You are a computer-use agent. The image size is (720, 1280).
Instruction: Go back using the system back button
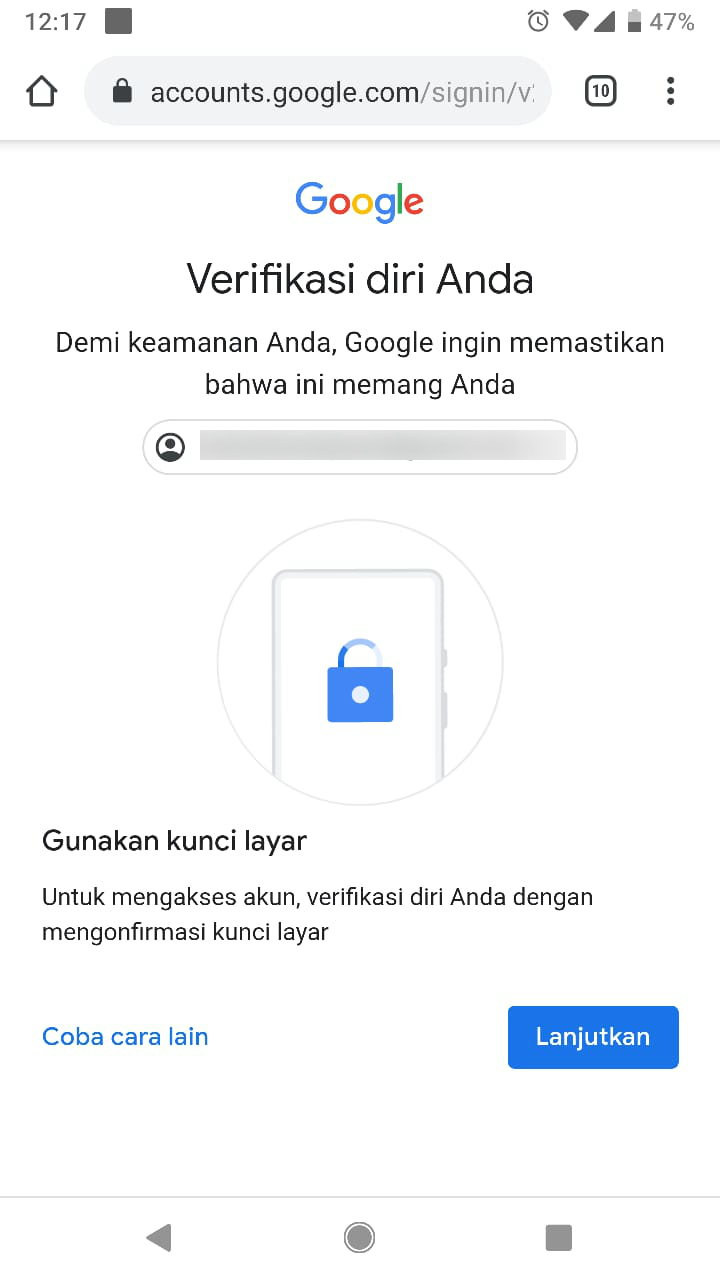pyautogui.click(x=158, y=1238)
